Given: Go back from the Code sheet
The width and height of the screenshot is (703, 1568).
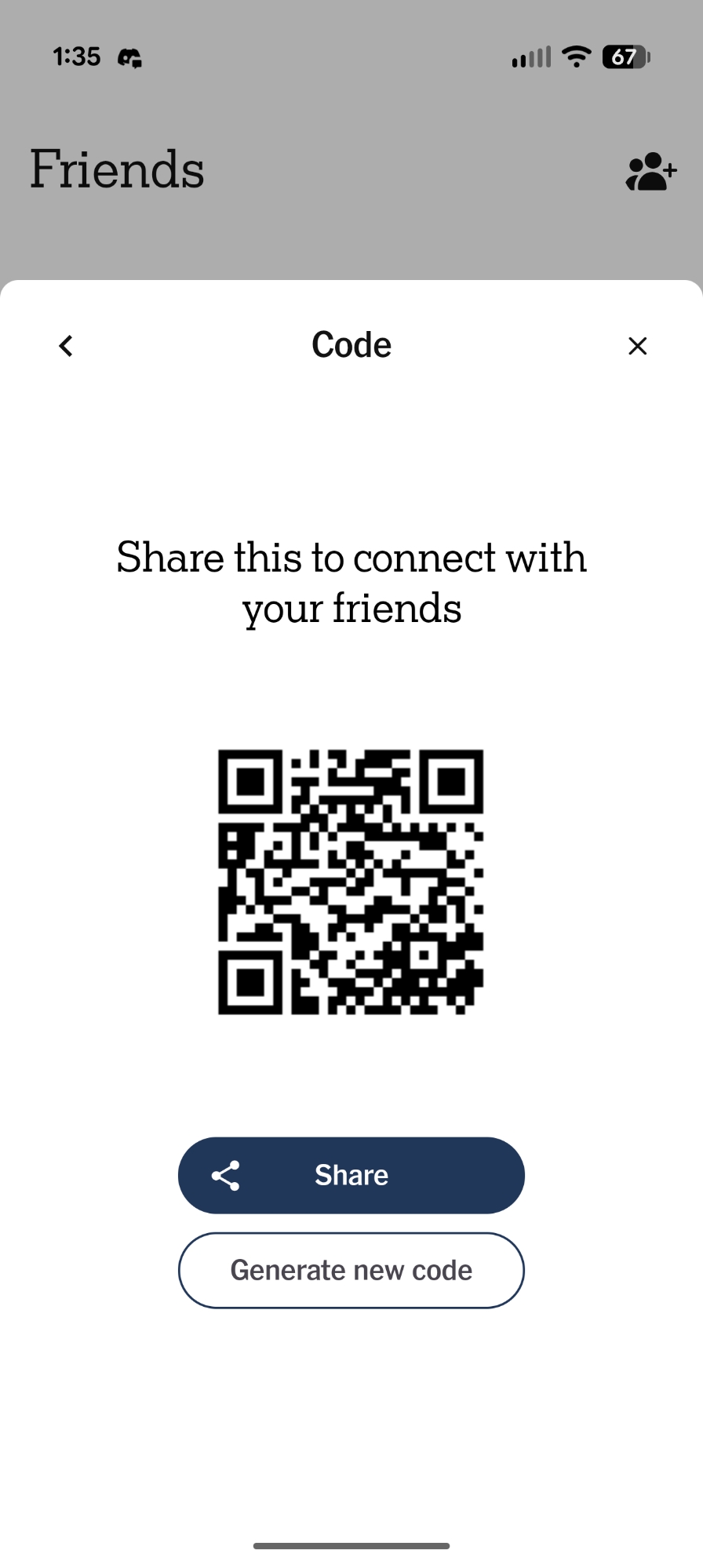Looking at the screenshot, I should [66, 346].
